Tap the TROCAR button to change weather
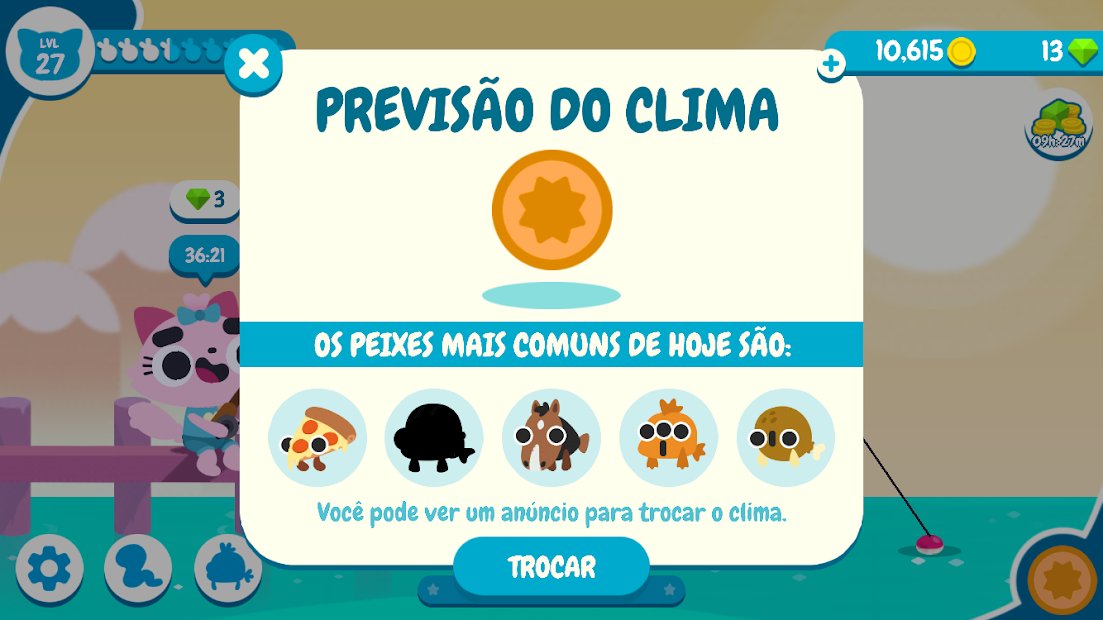 click(x=551, y=567)
